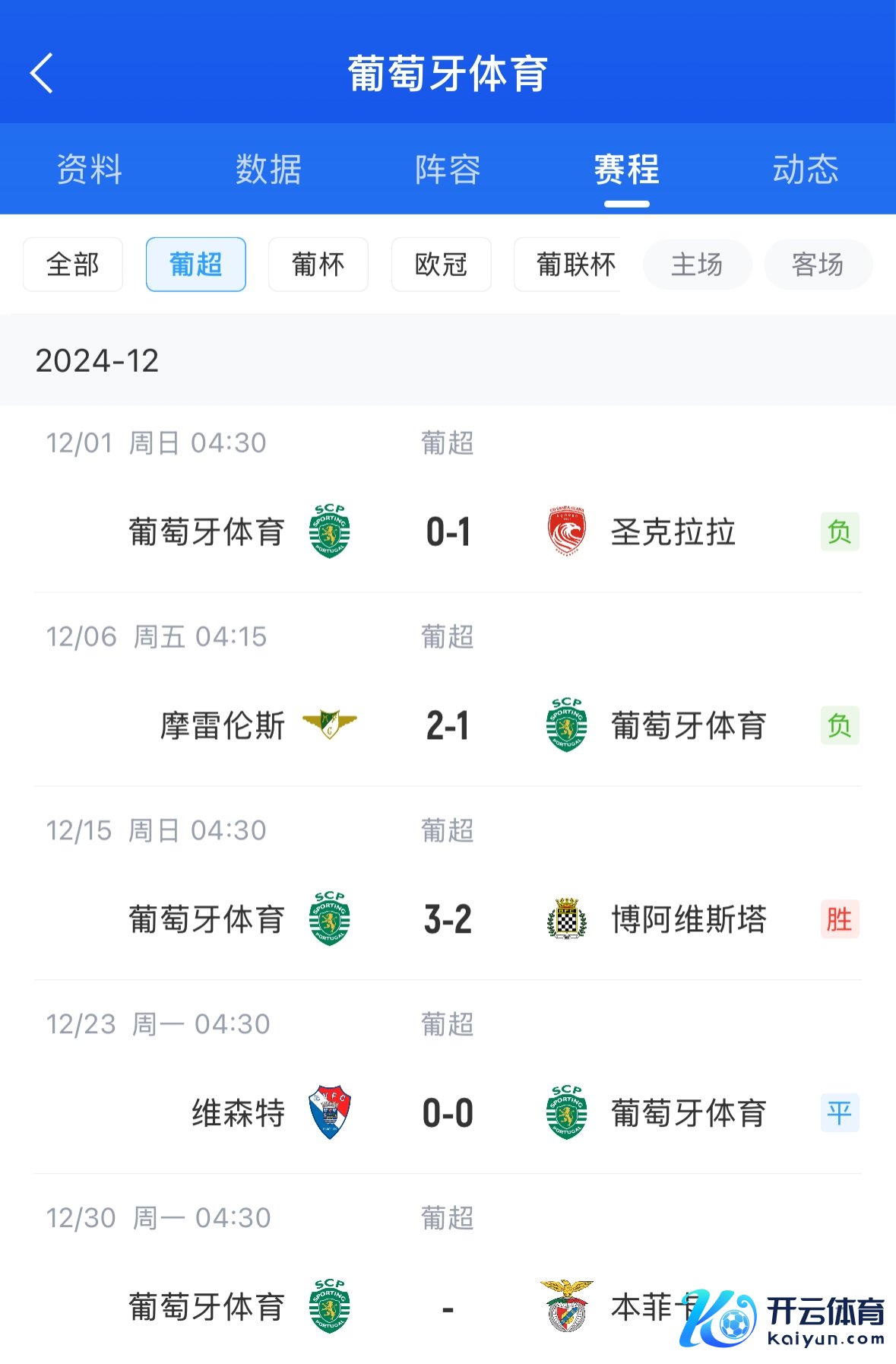
Task: Show only 客场 away matches
Action: pyautogui.click(x=818, y=265)
